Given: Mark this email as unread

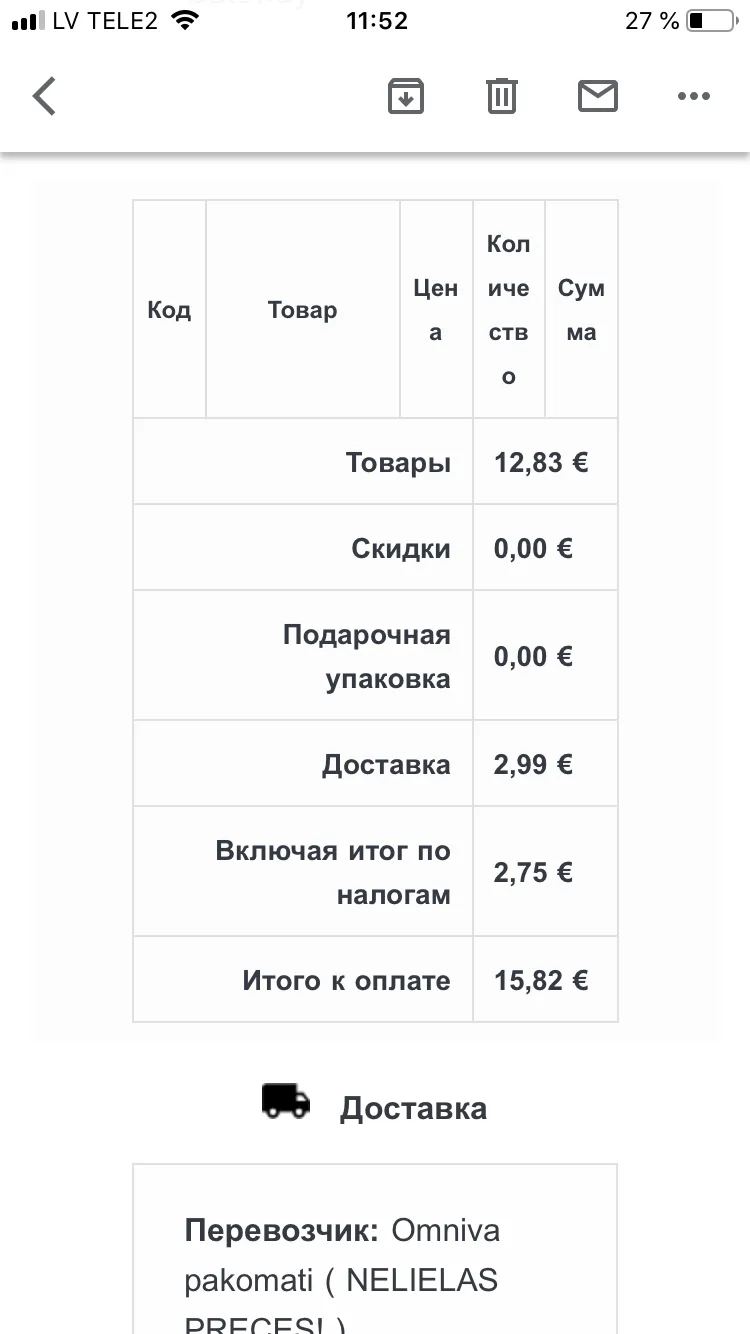Looking at the screenshot, I should click(598, 96).
